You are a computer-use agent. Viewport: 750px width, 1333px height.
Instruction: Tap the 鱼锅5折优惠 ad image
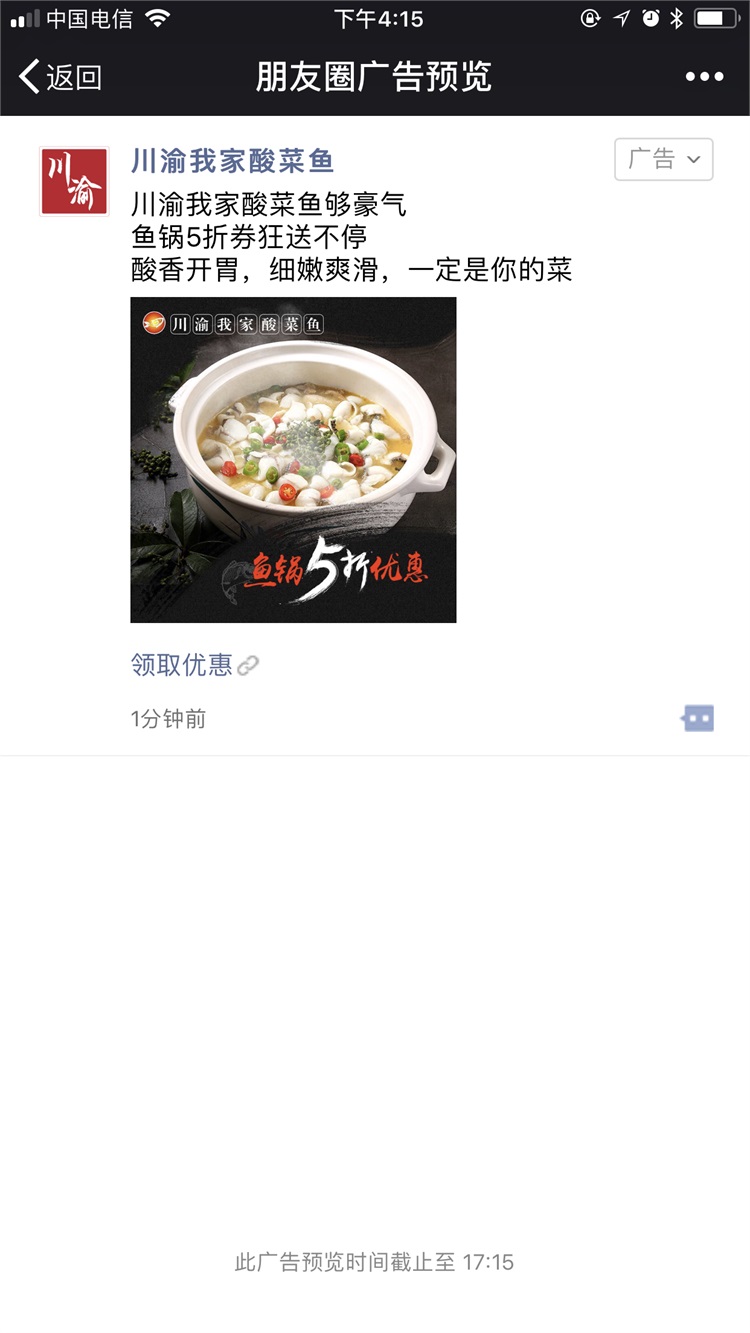click(293, 460)
